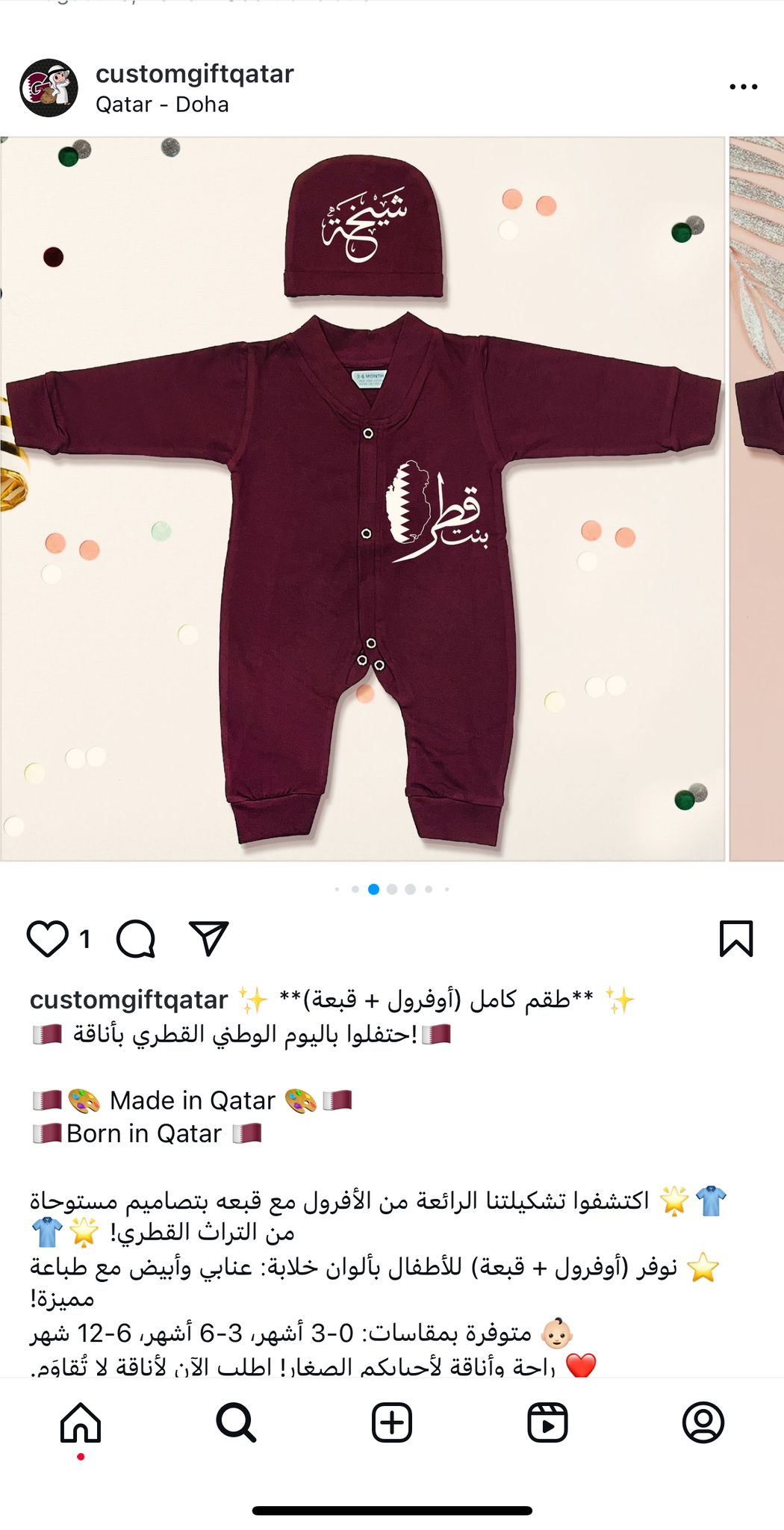The image size is (784, 1530).
Task: Open customgiftqatar profile picture
Action: [x=49, y=88]
